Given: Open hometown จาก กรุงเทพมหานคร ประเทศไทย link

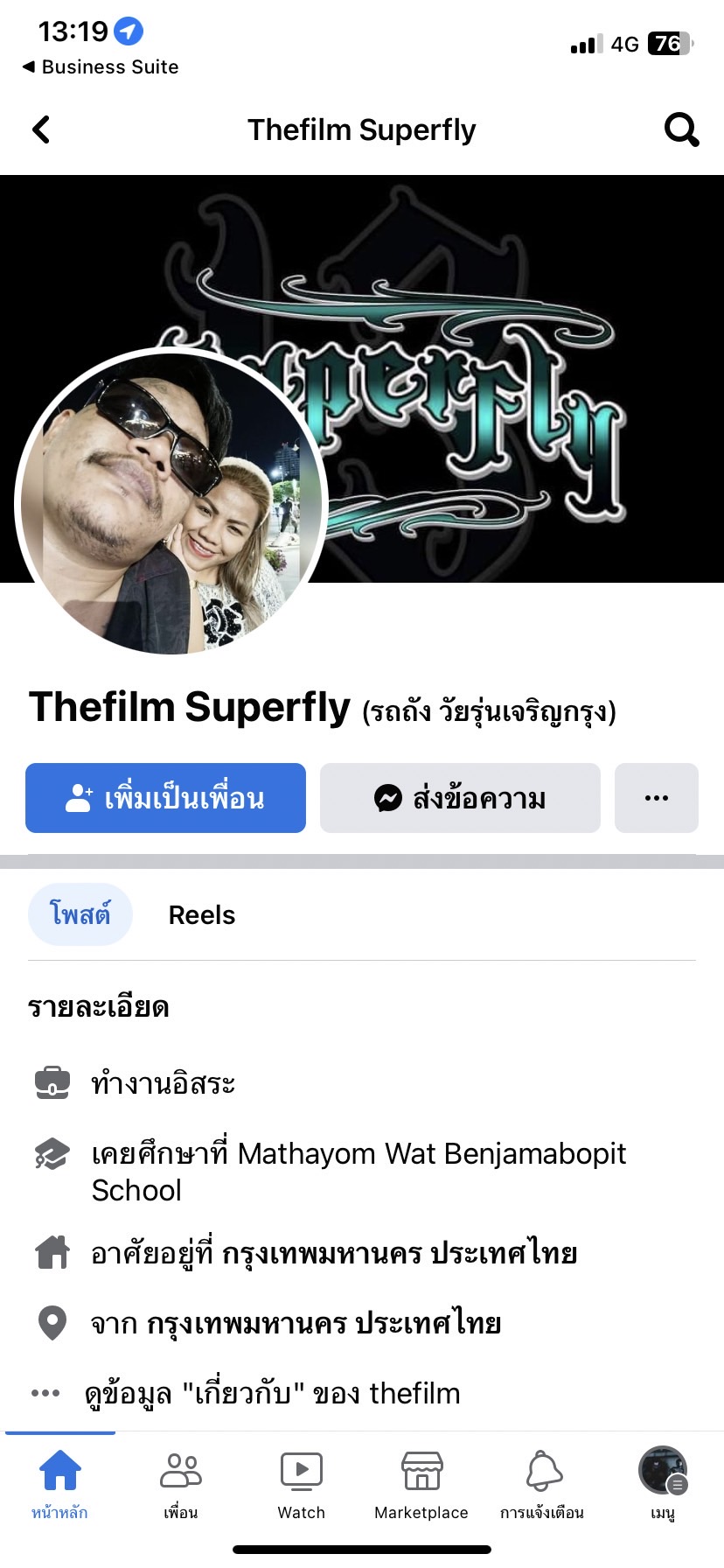Looking at the screenshot, I should [x=324, y=1323].
